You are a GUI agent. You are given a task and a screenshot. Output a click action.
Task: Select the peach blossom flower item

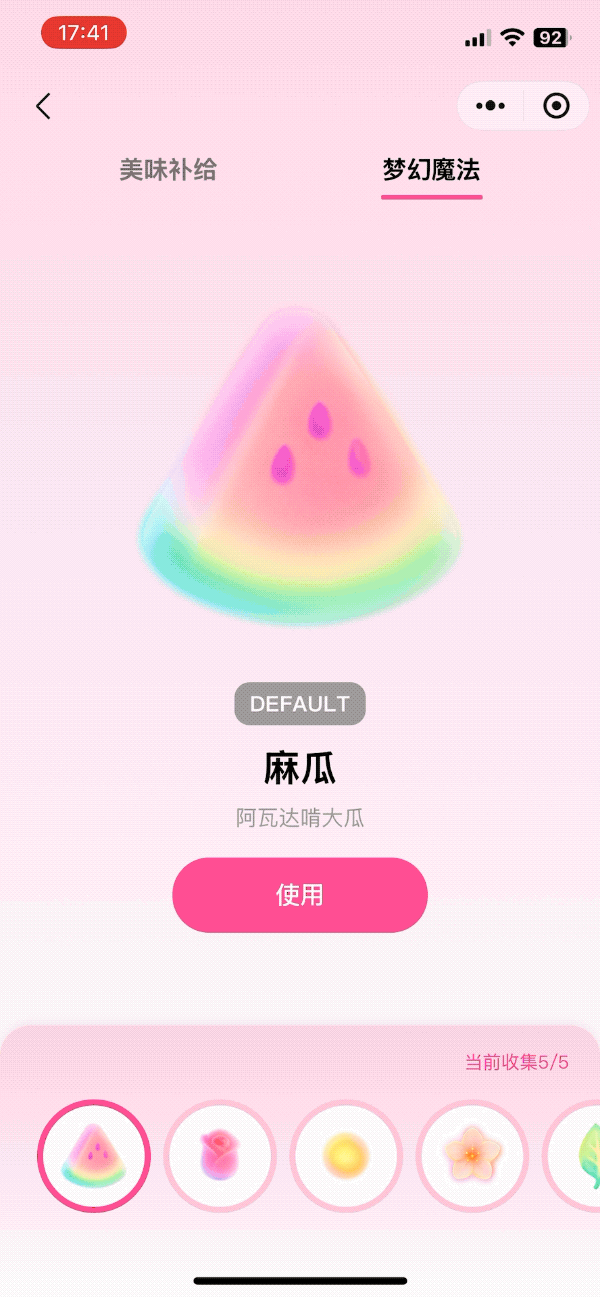tap(472, 1156)
